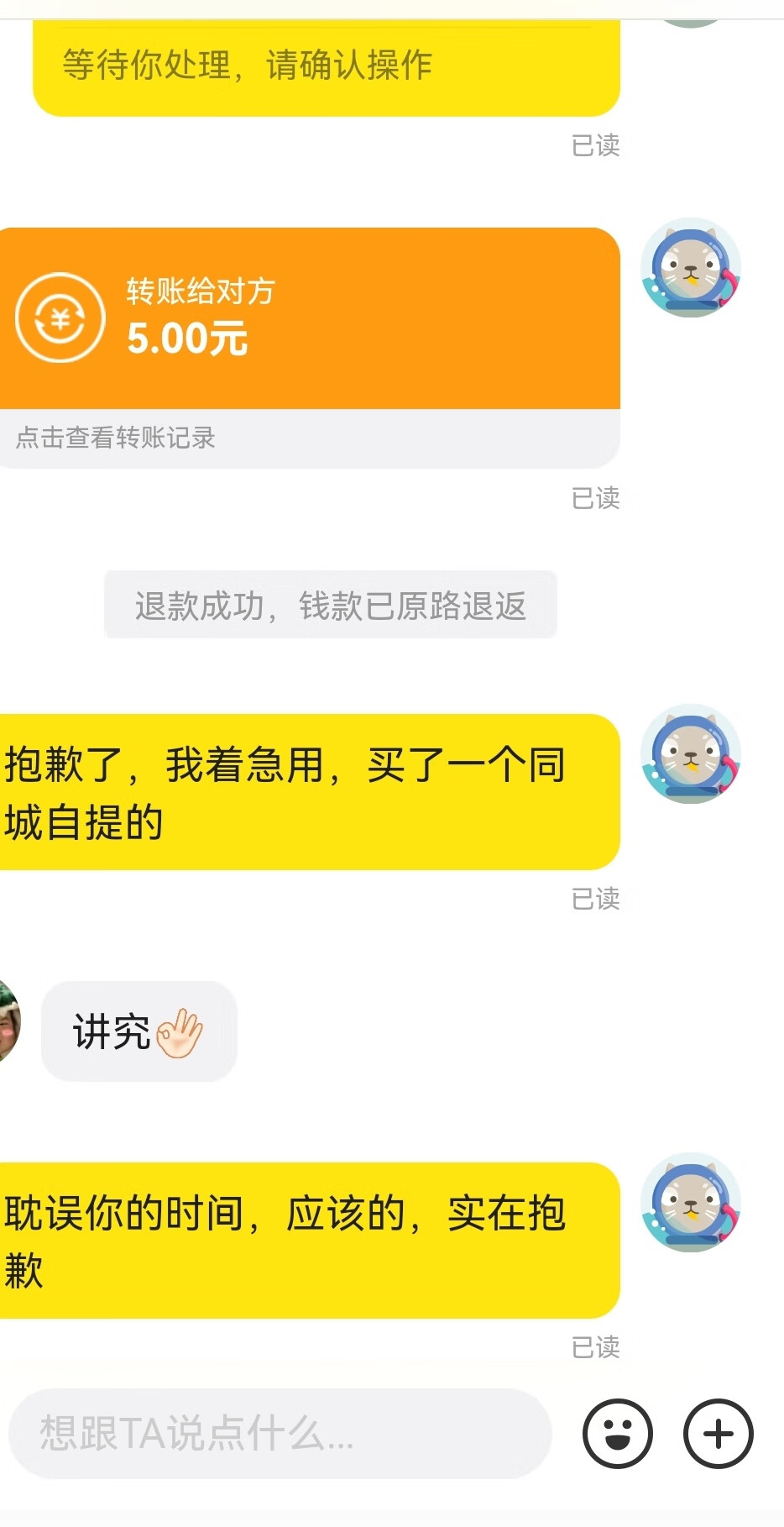
Task: Open the plus attachment menu
Action: pos(718,1433)
